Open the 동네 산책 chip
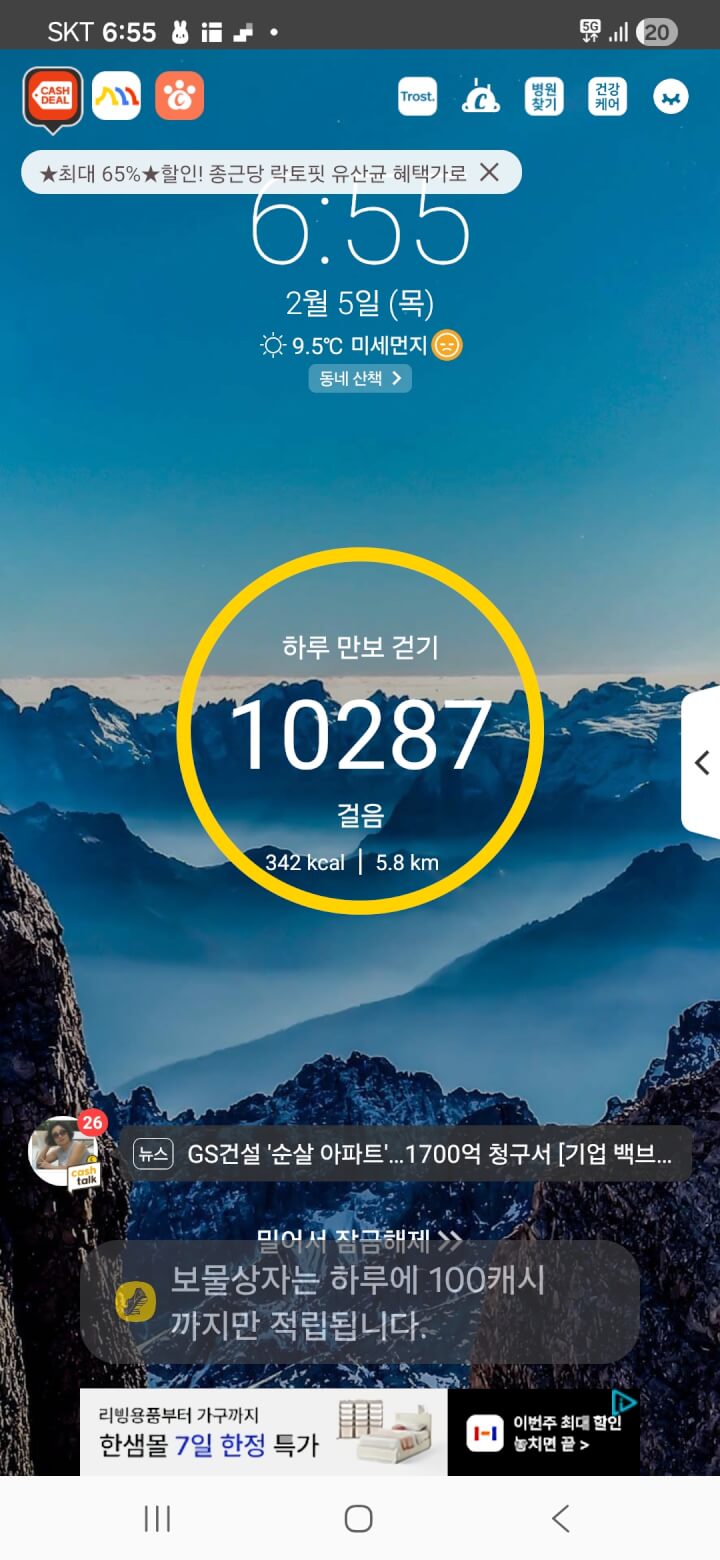 360,378
